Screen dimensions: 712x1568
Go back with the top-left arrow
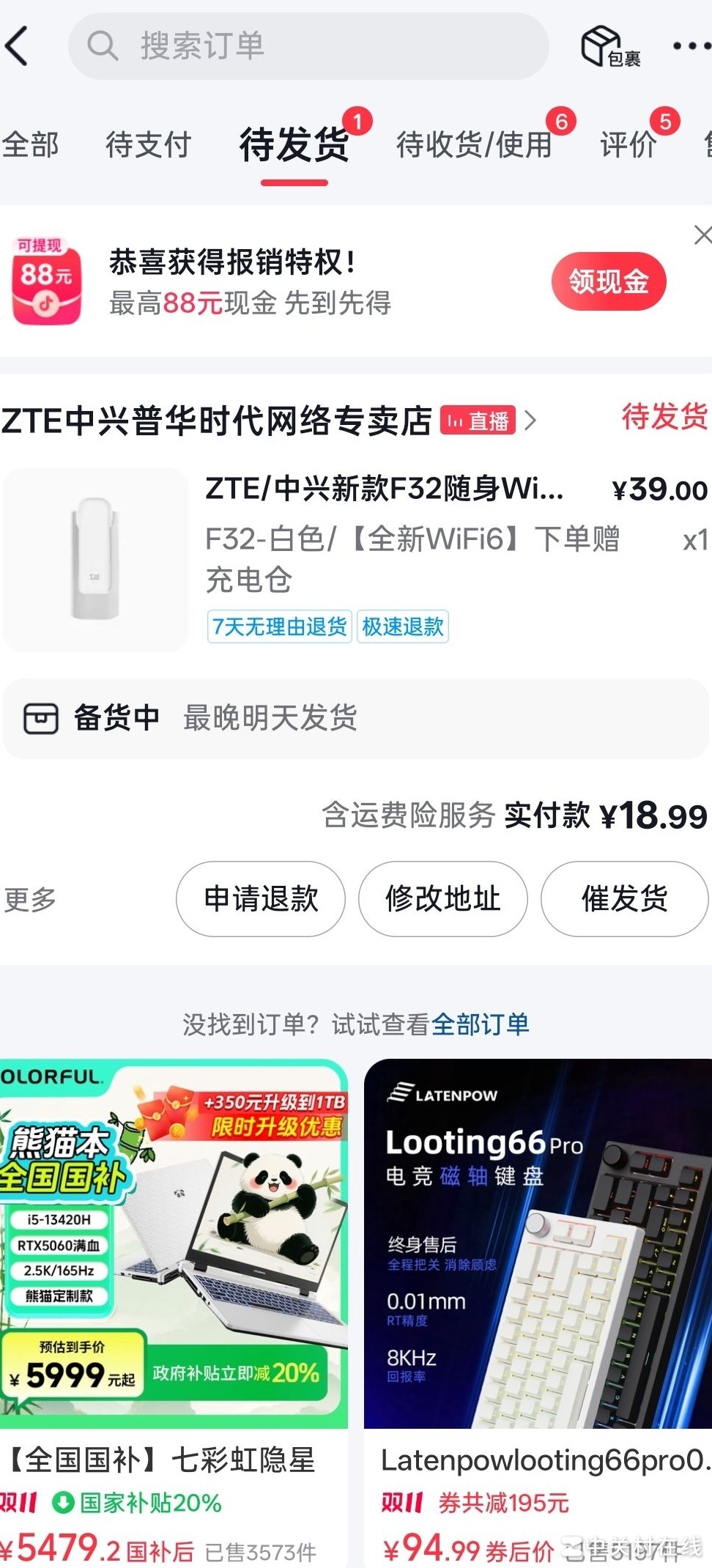pos(18,46)
